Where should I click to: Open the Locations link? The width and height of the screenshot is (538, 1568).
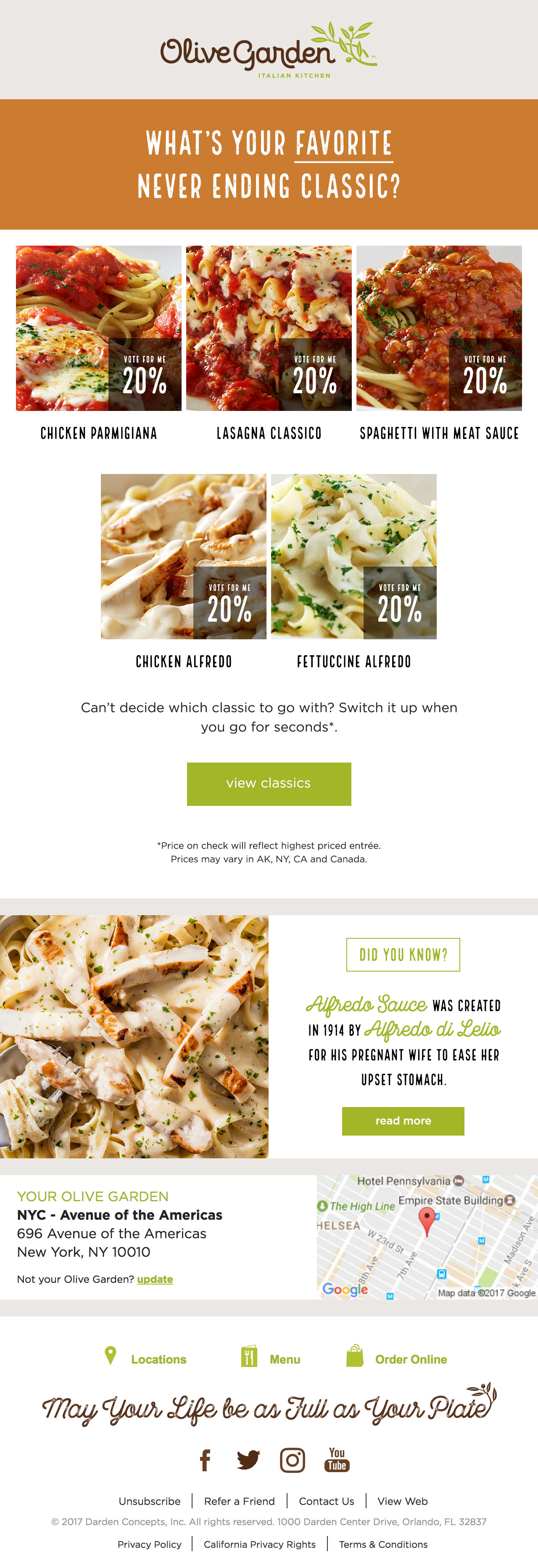tap(158, 1359)
